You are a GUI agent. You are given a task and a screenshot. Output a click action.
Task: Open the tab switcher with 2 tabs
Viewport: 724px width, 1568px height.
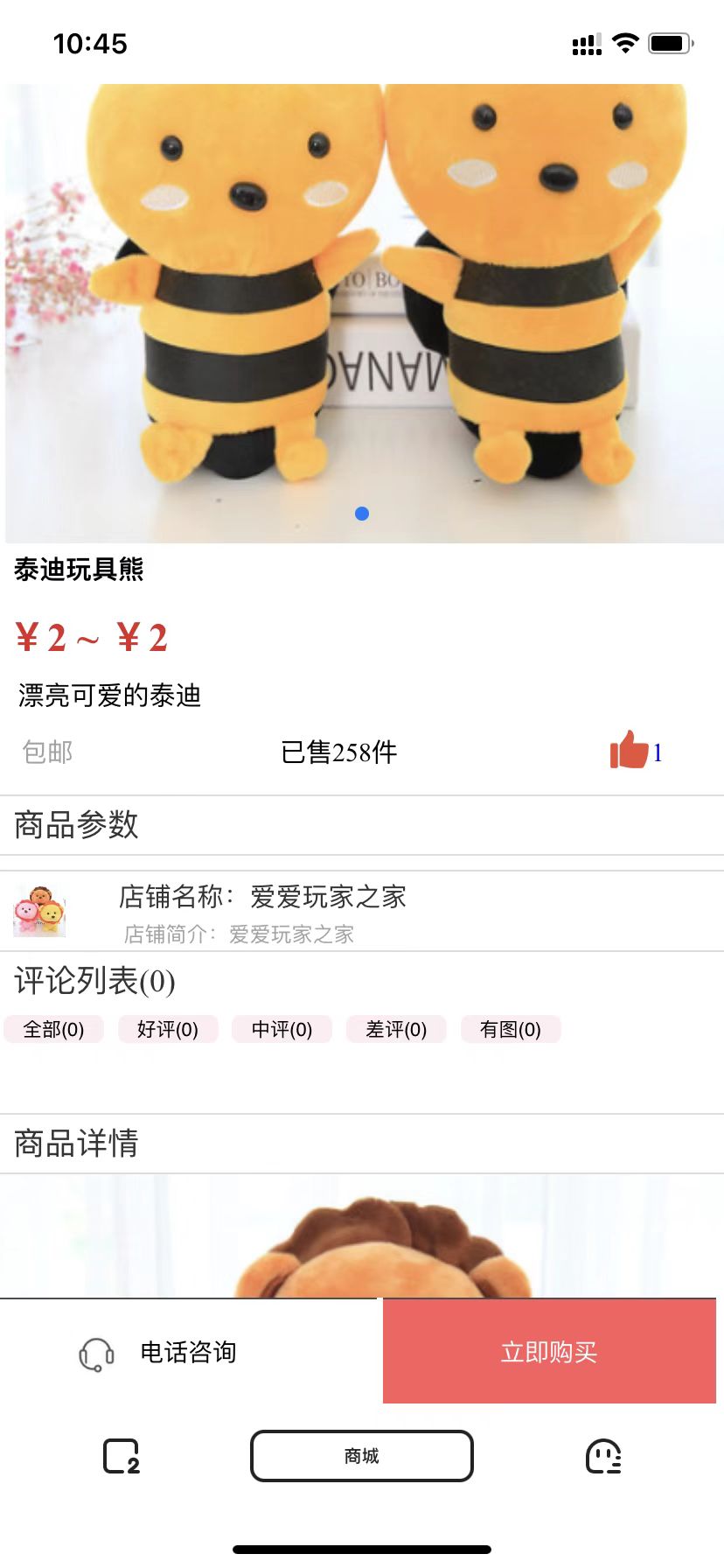pyautogui.click(x=122, y=1456)
